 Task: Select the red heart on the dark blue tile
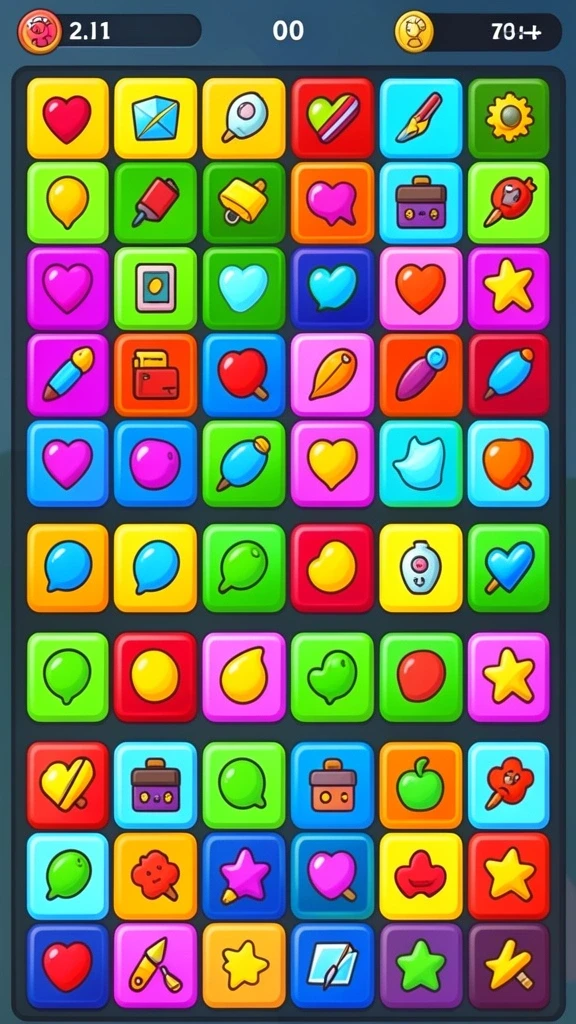click(x=67, y=965)
